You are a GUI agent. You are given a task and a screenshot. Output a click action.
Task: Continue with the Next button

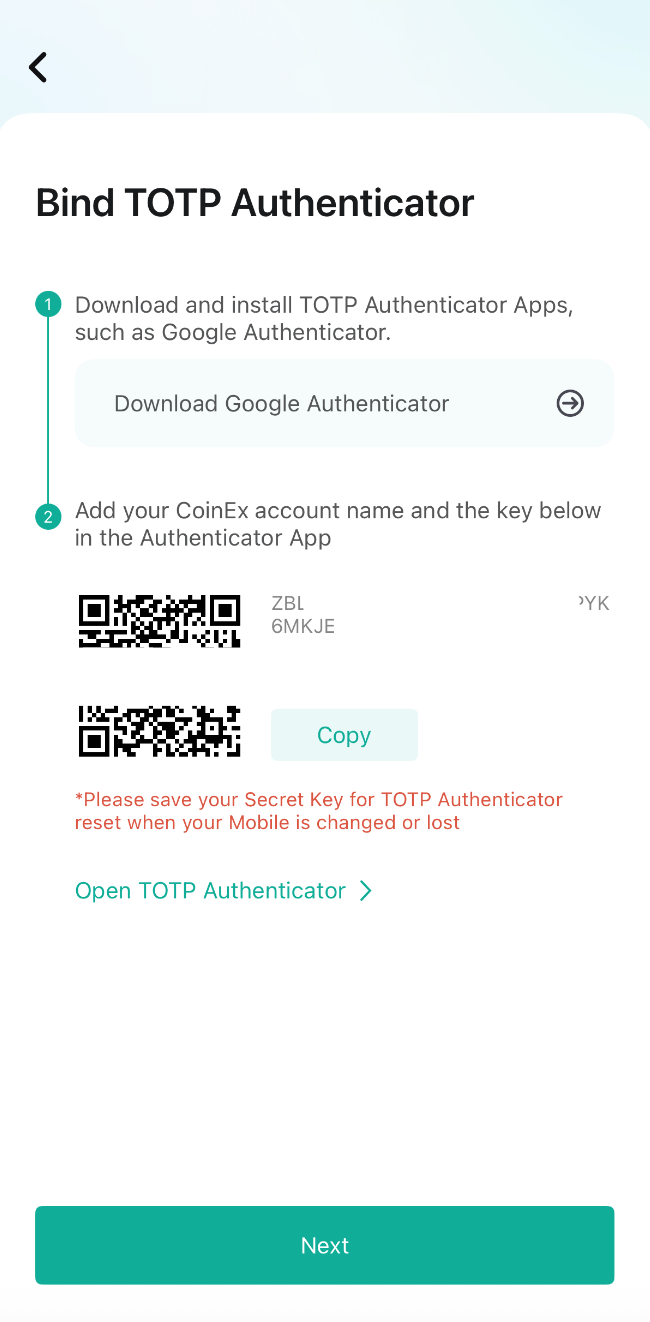click(324, 1244)
